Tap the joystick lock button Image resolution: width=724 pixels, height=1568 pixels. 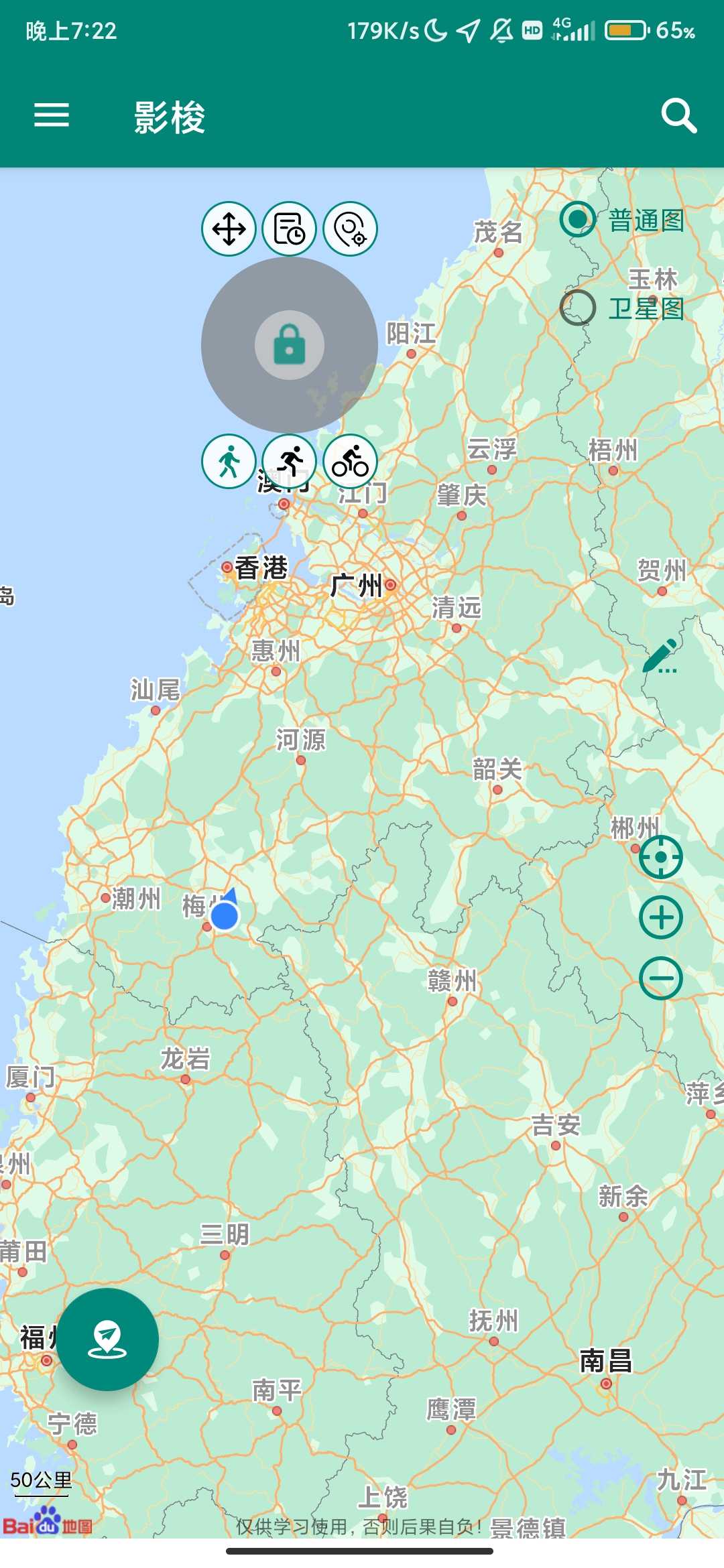pyautogui.click(x=290, y=345)
